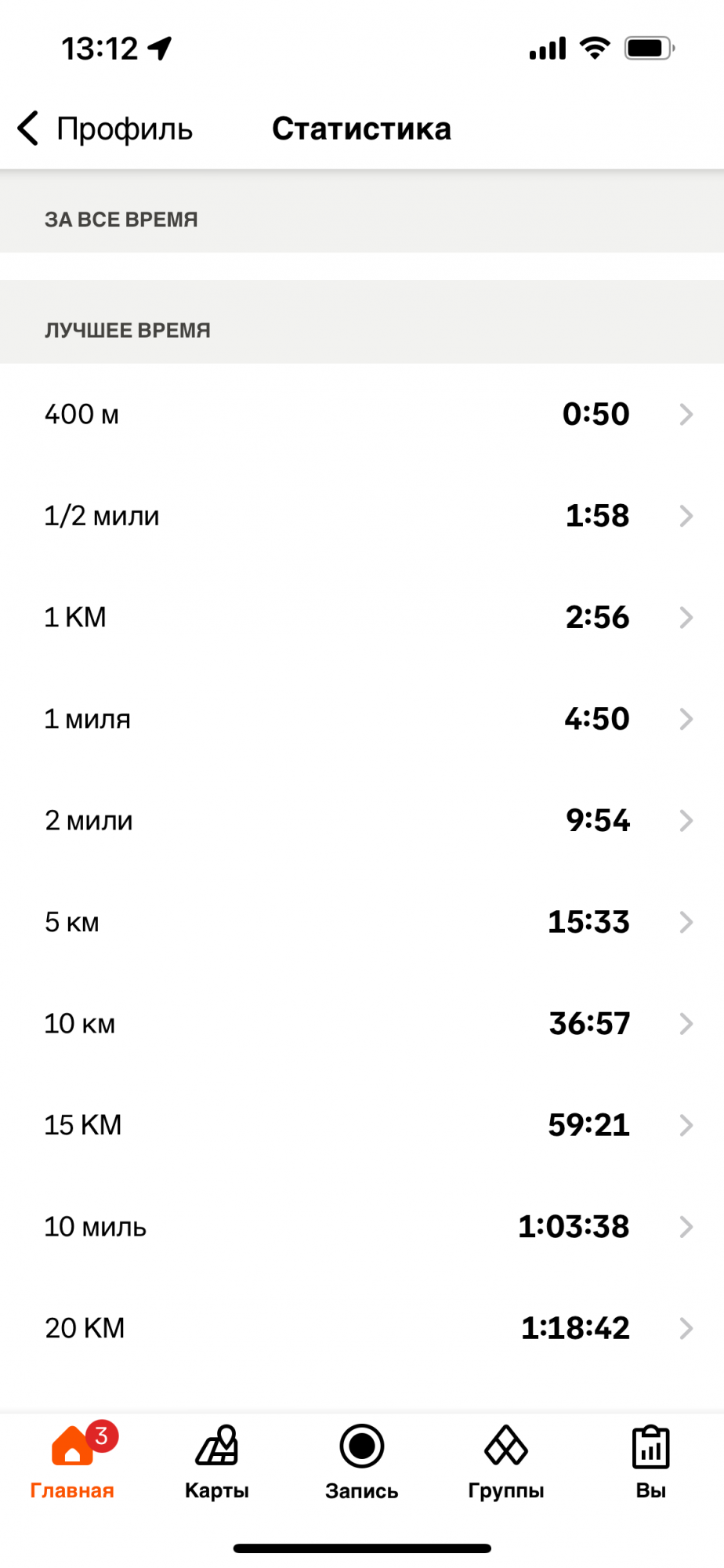Go to the Группы tab
This screenshot has width=724, height=1568.
click(506, 1462)
